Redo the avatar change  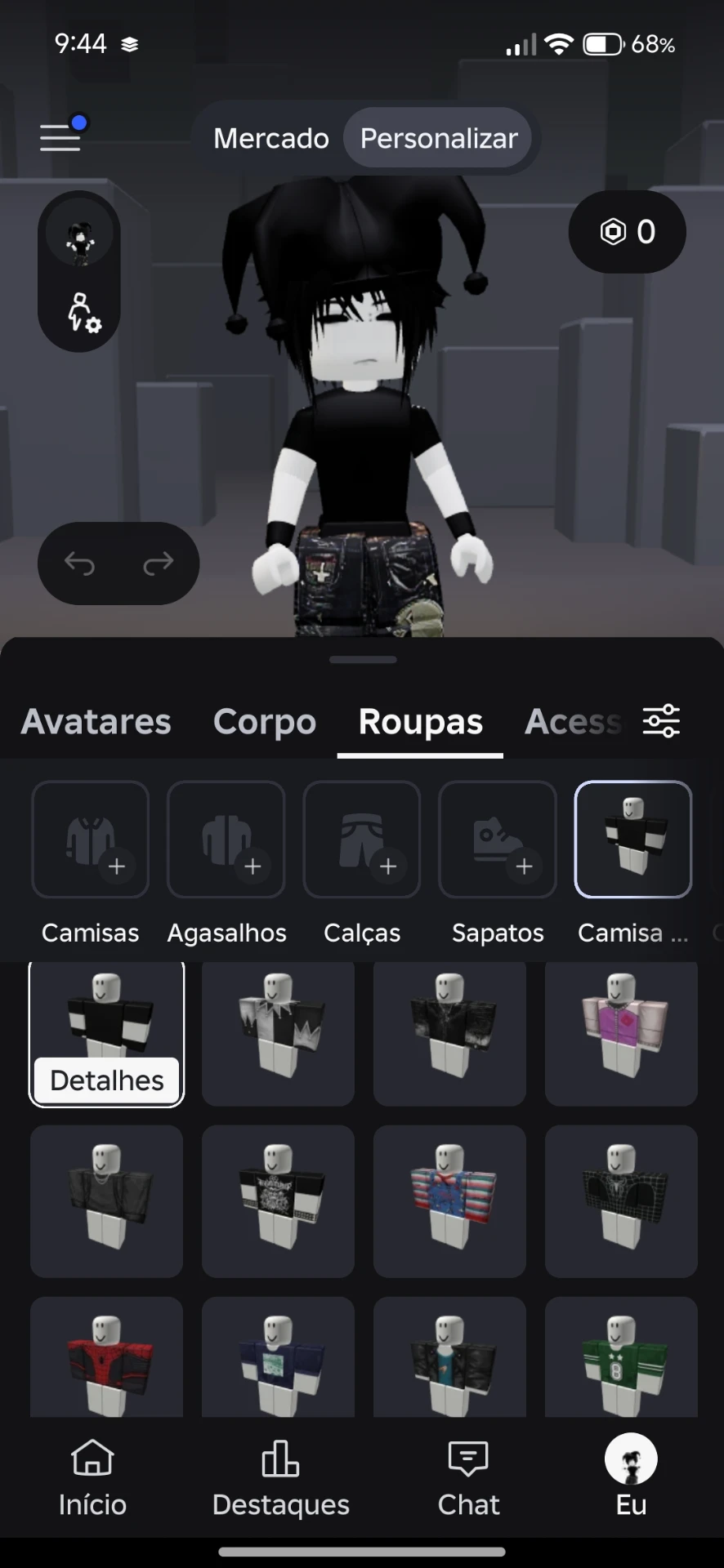click(x=158, y=563)
